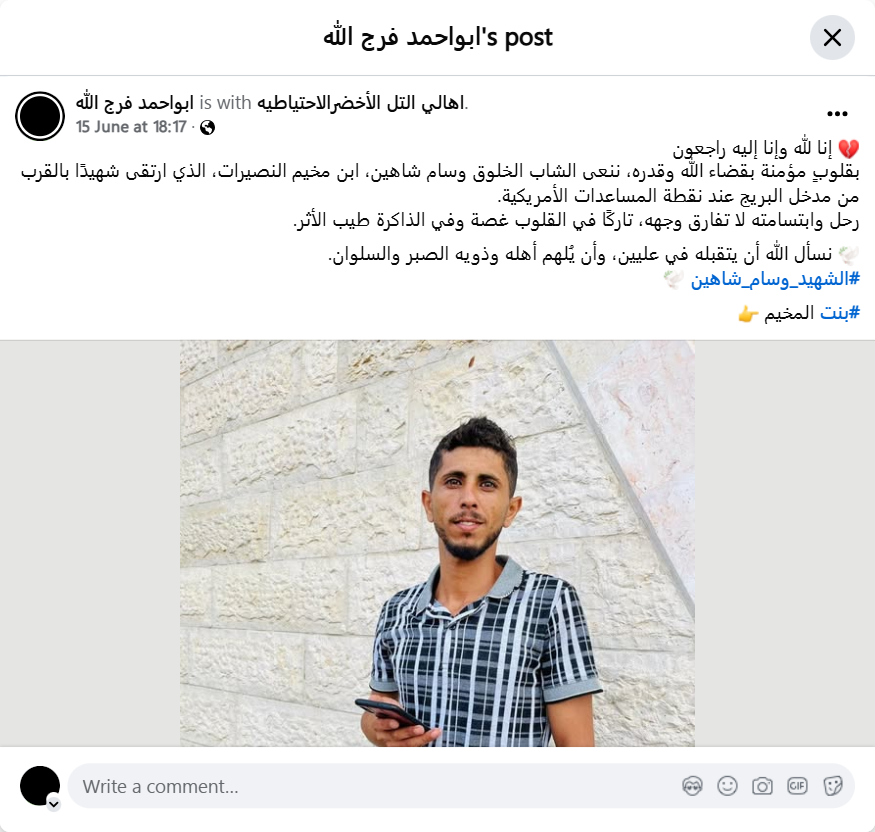Open hashtag #الشهيد_وسام_شاهين
This screenshot has height=832, width=875.
(775, 279)
